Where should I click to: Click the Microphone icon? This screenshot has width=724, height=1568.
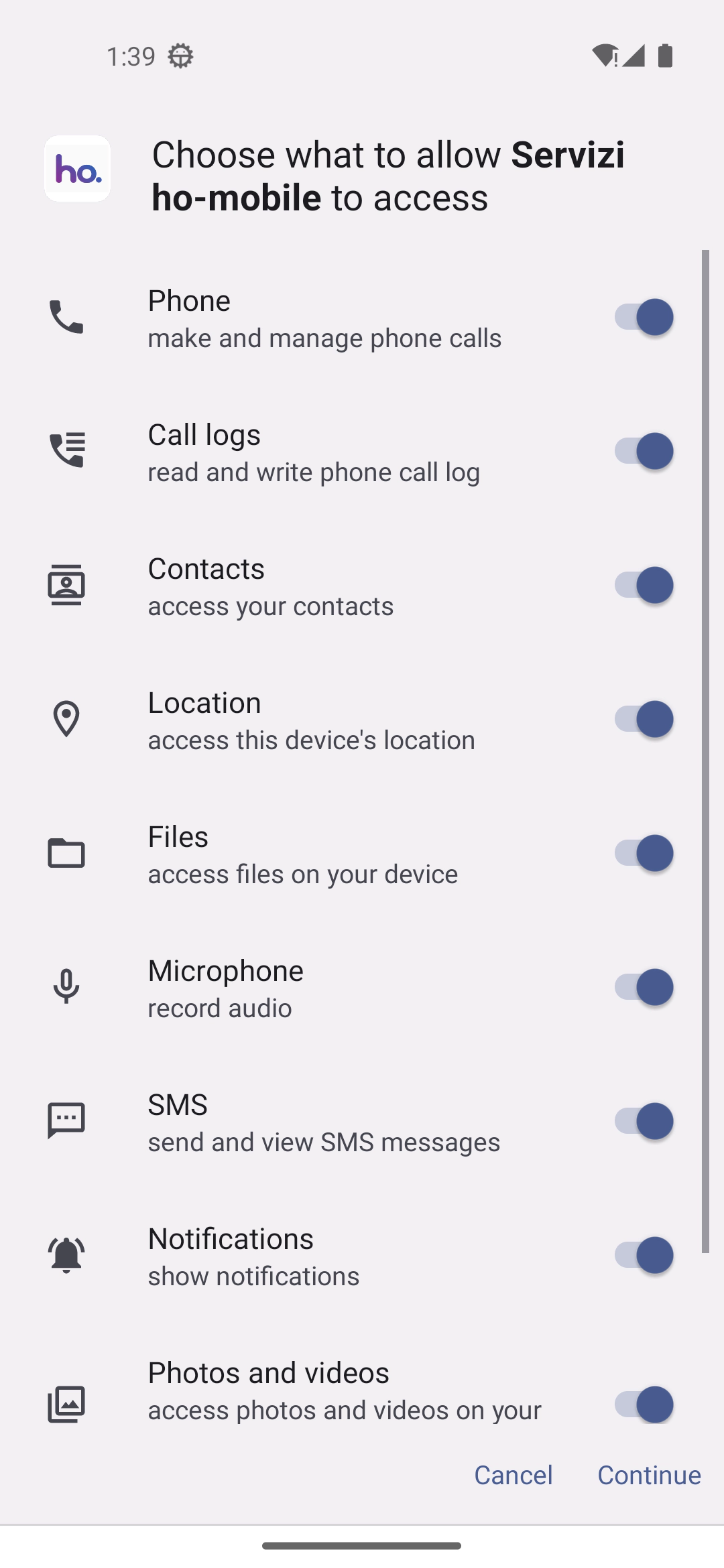click(66, 986)
